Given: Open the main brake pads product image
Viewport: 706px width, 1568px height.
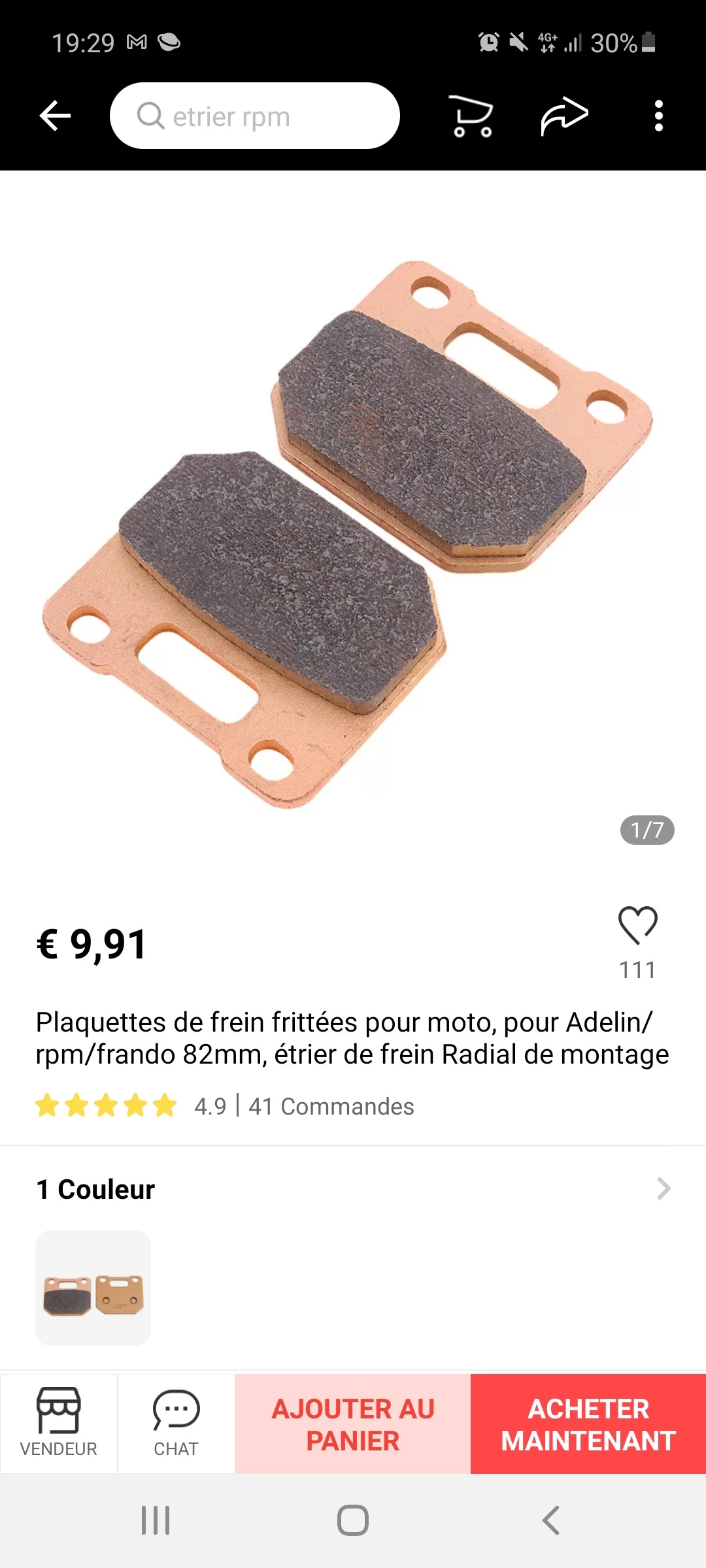Looking at the screenshot, I should (346, 536).
